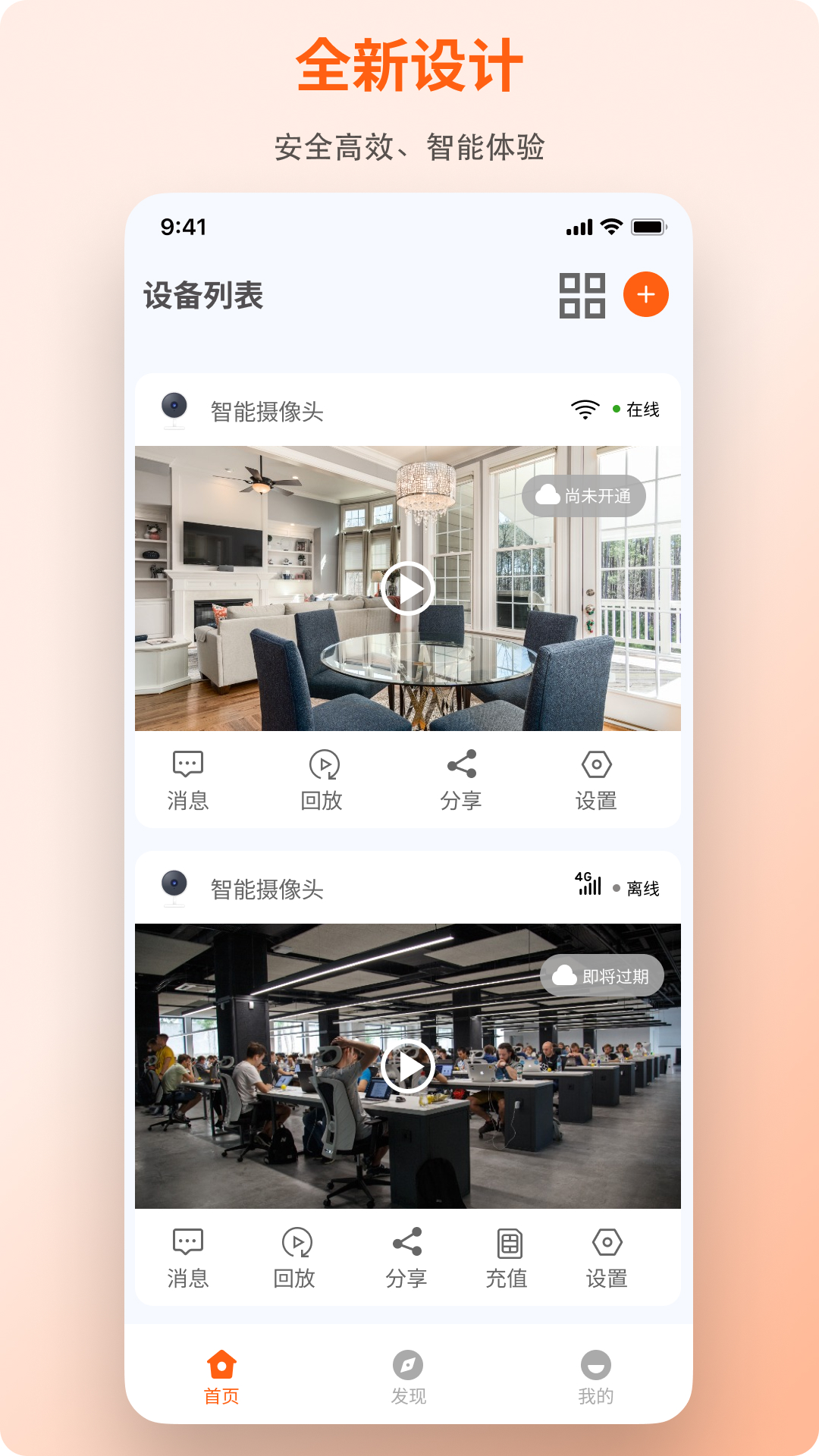The width and height of the screenshot is (819, 1456).
Task: Tap the 在线 online status indicator
Action: 644,409
